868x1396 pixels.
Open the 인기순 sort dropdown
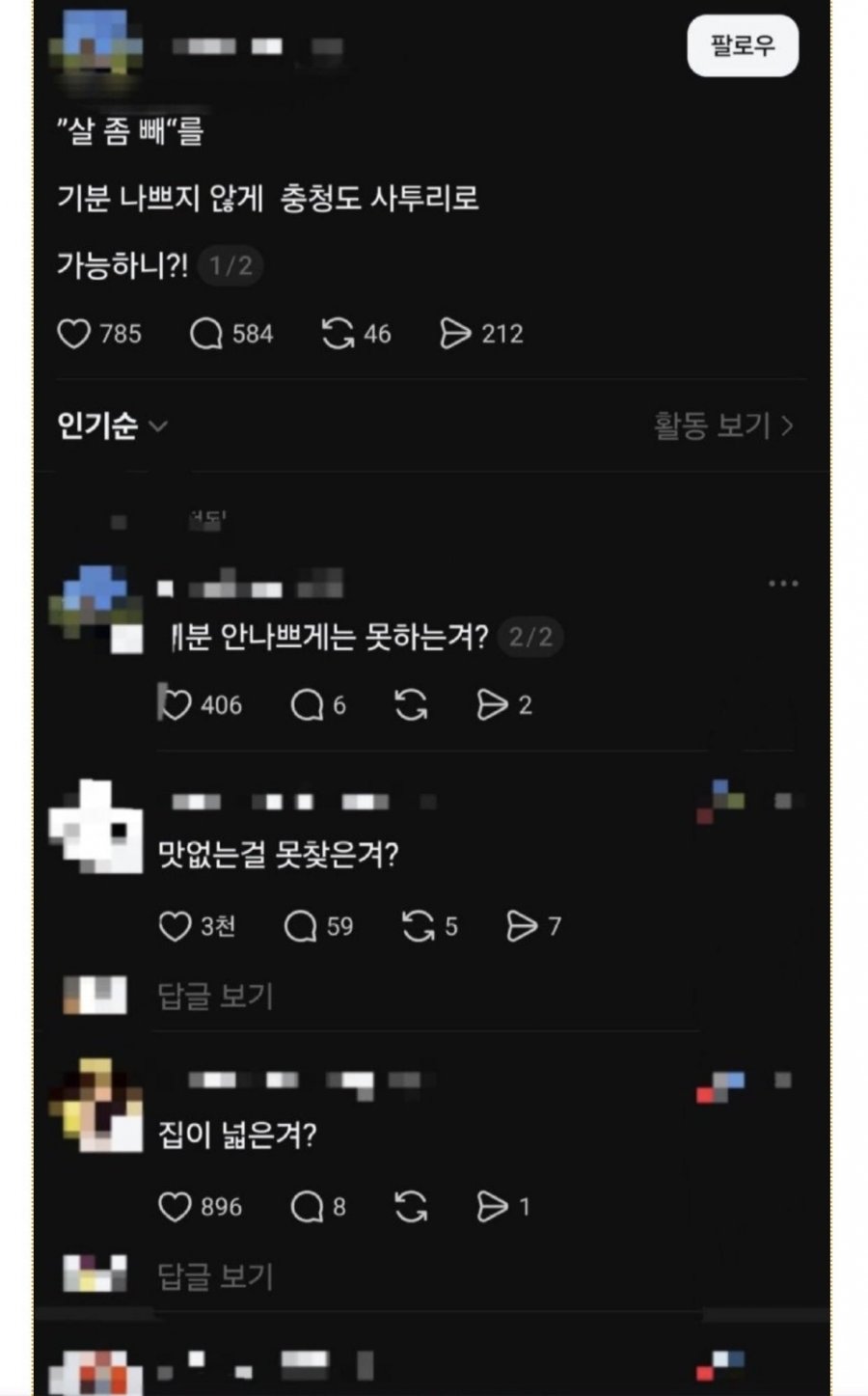pyautogui.click(x=106, y=424)
